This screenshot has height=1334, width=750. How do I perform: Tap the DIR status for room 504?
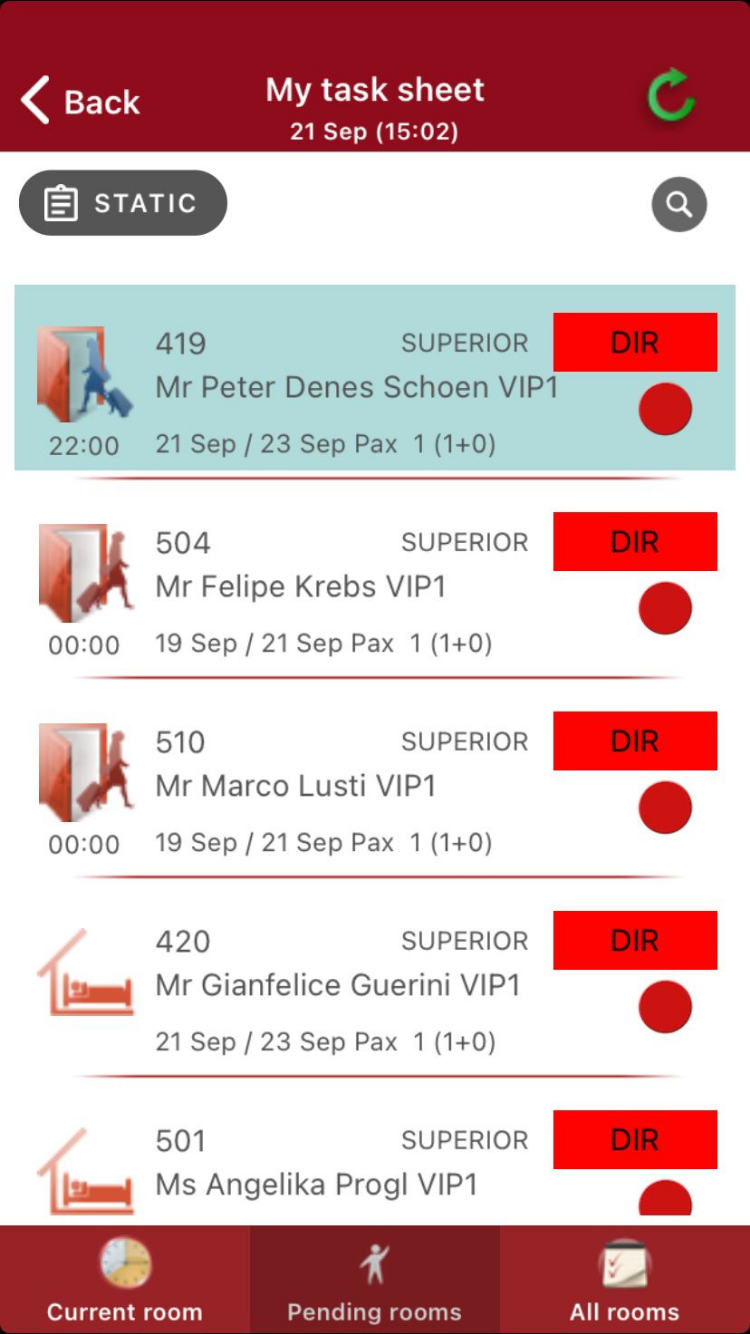[x=635, y=542]
